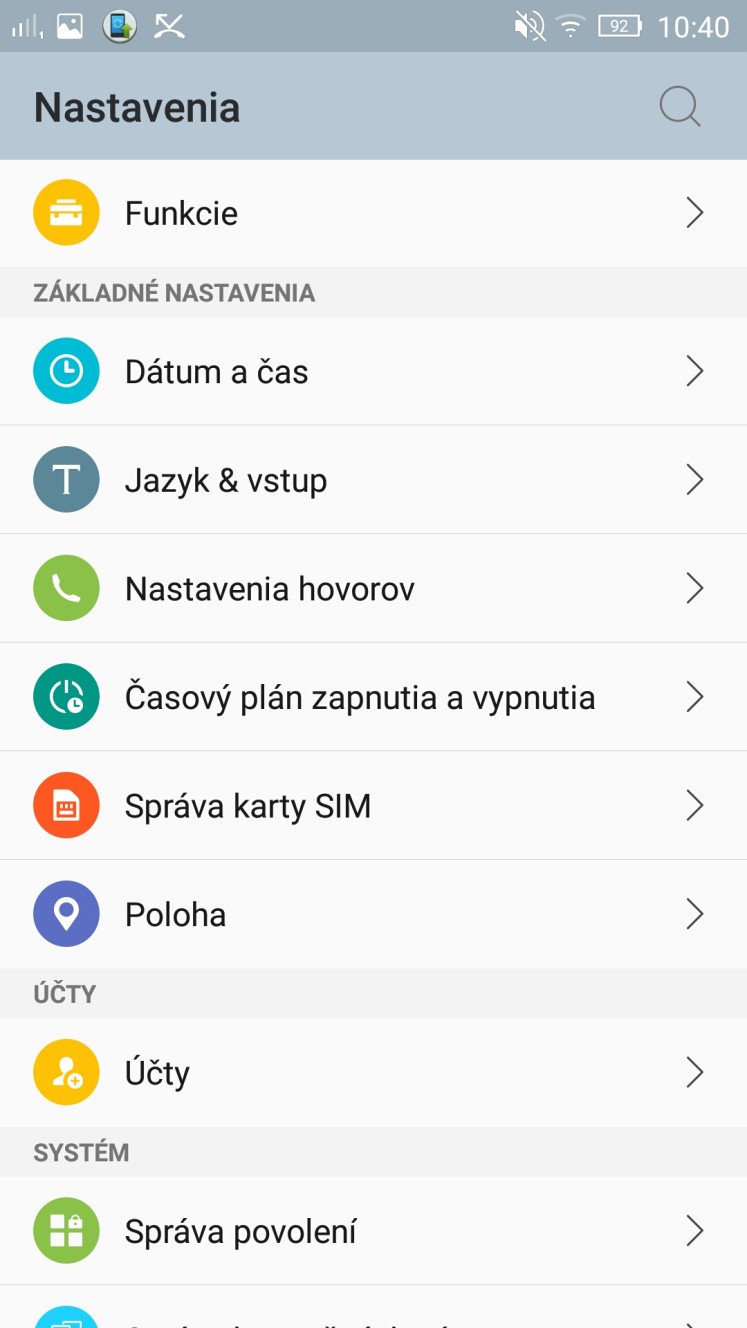The width and height of the screenshot is (747, 1328).
Task: Open the search icon in Nastavenia
Action: click(680, 106)
